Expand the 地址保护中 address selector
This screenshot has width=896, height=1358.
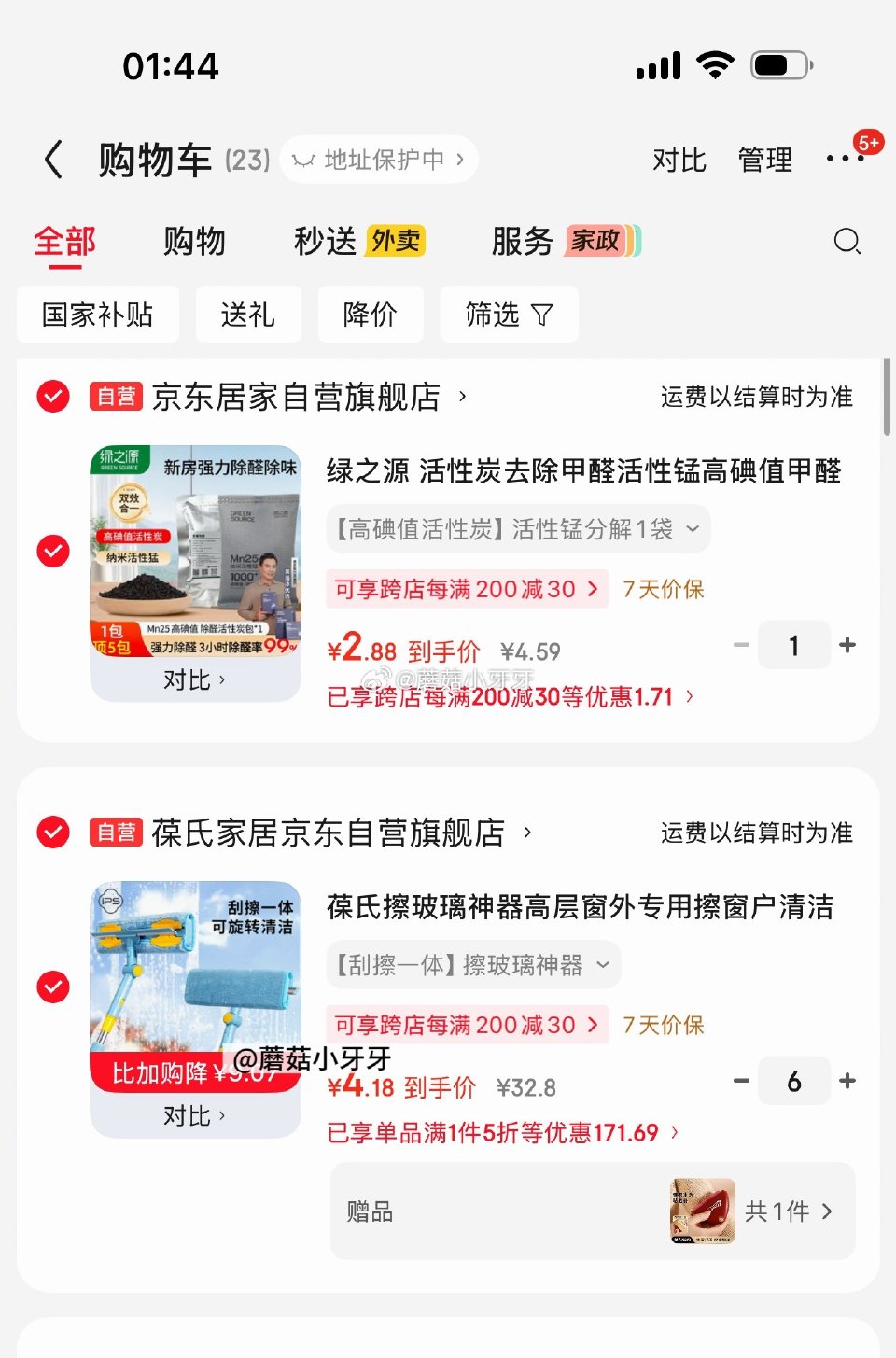pyautogui.click(x=377, y=159)
